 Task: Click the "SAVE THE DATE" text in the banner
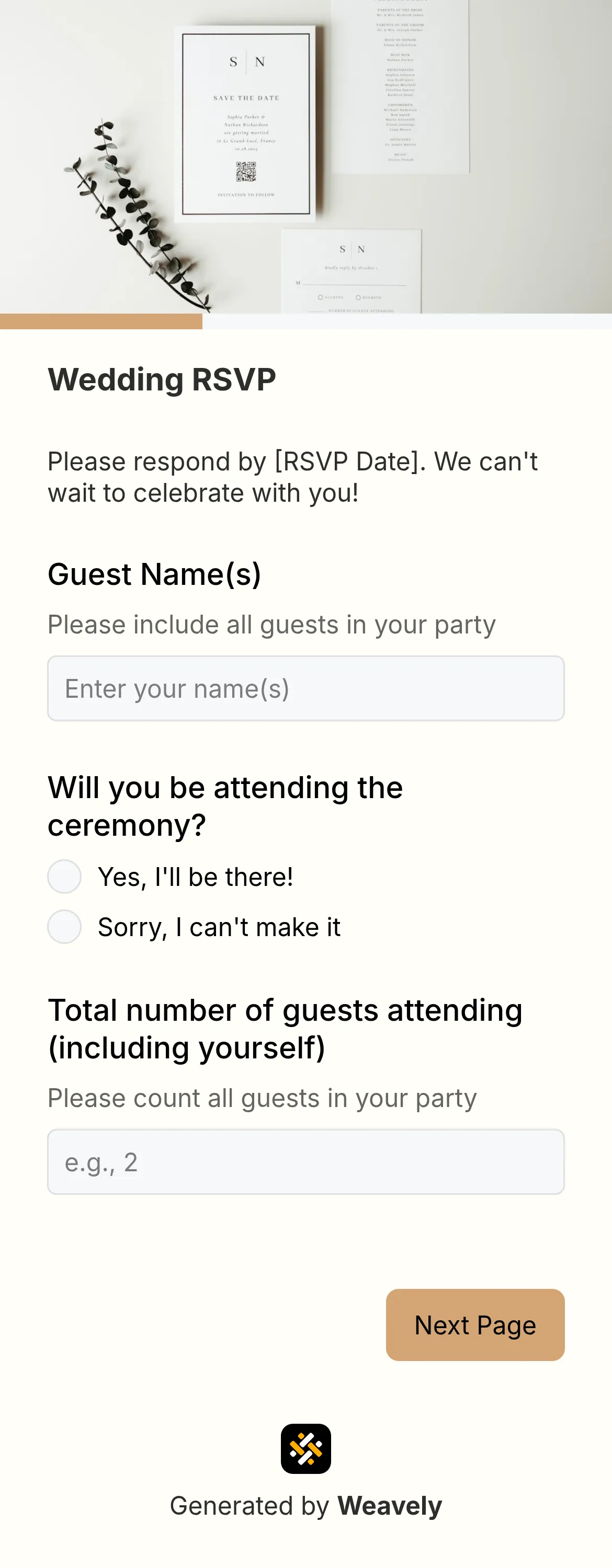245,97
